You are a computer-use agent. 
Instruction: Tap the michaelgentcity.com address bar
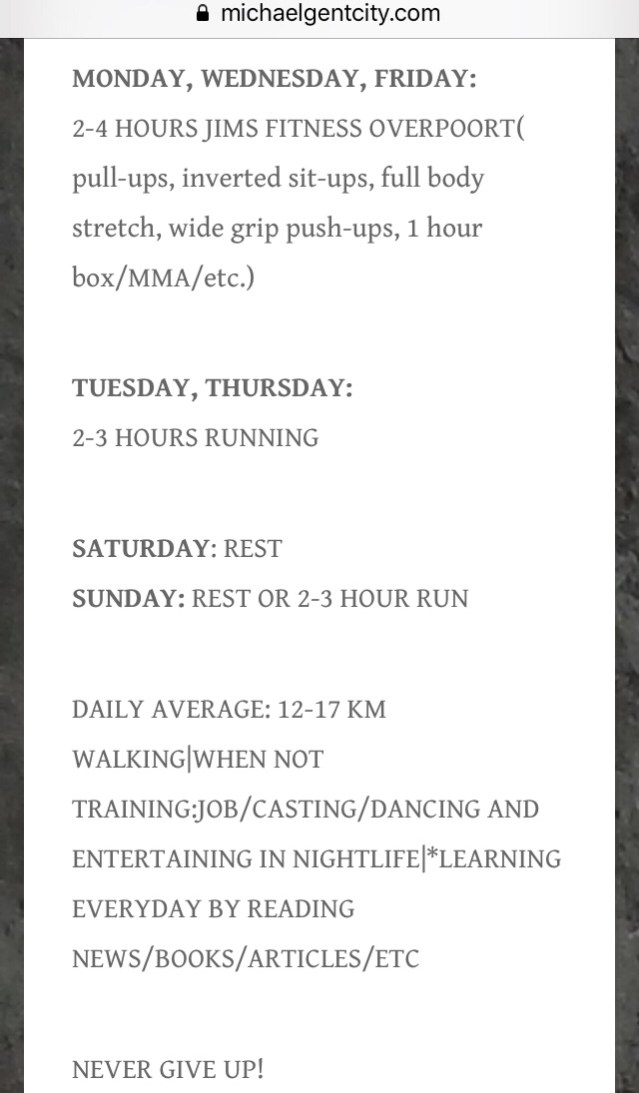[x=319, y=14]
